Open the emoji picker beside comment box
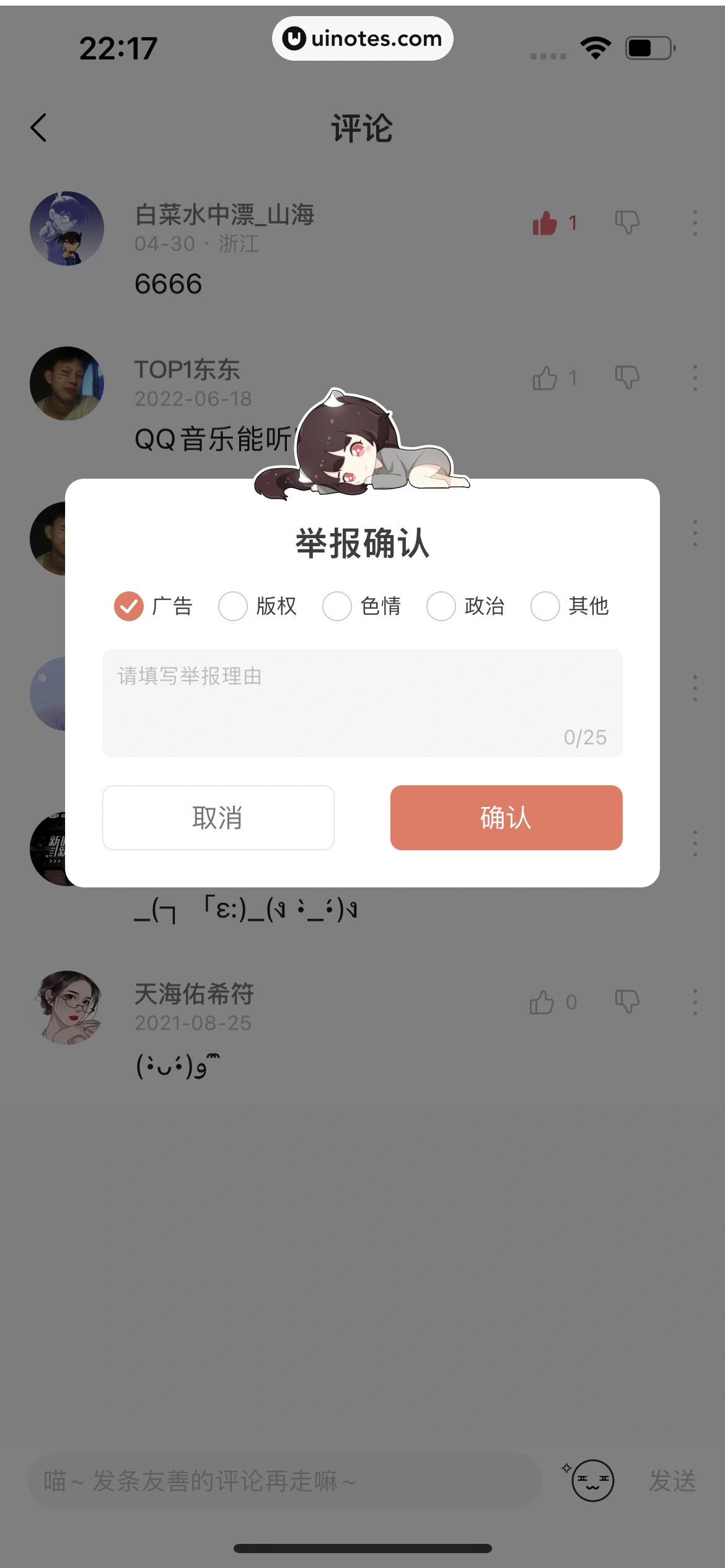The width and height of the screenshot is (725, 1568). tap(592, 1481)
